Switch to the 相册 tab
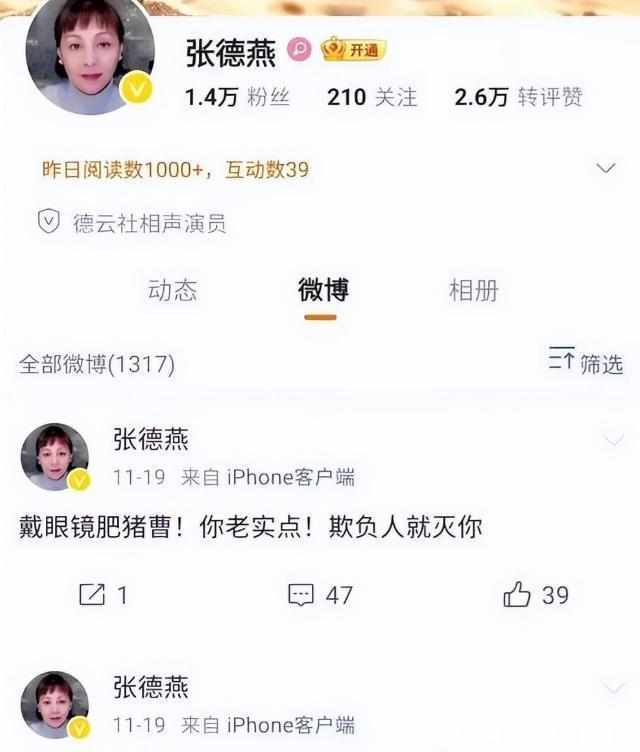 tap(473, 291)
